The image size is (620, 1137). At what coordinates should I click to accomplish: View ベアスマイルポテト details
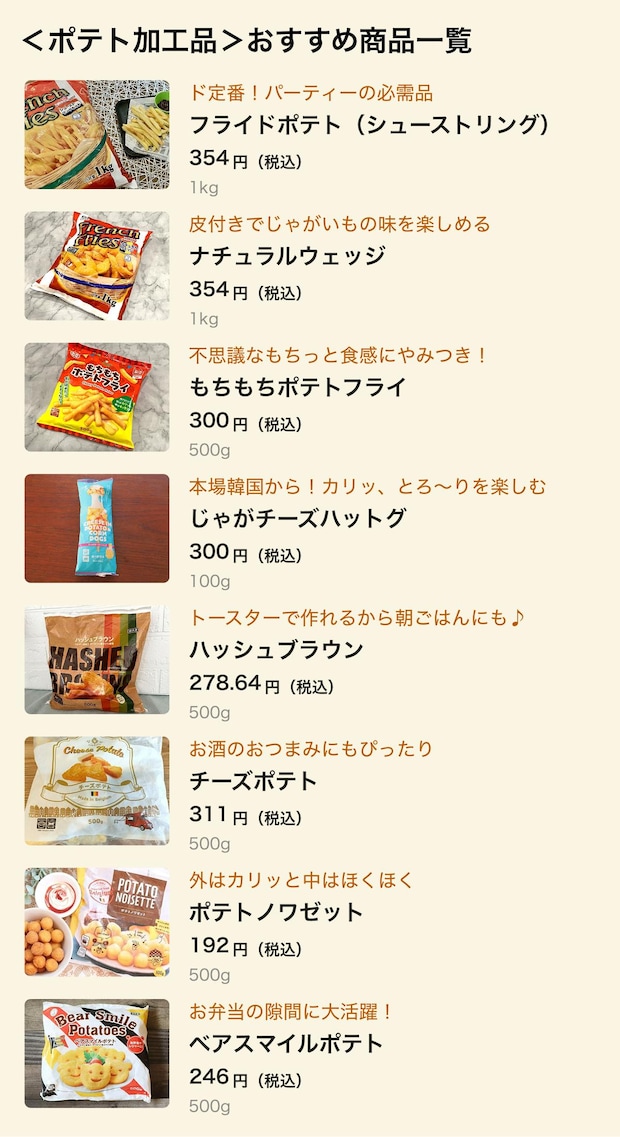(286, 1043)
